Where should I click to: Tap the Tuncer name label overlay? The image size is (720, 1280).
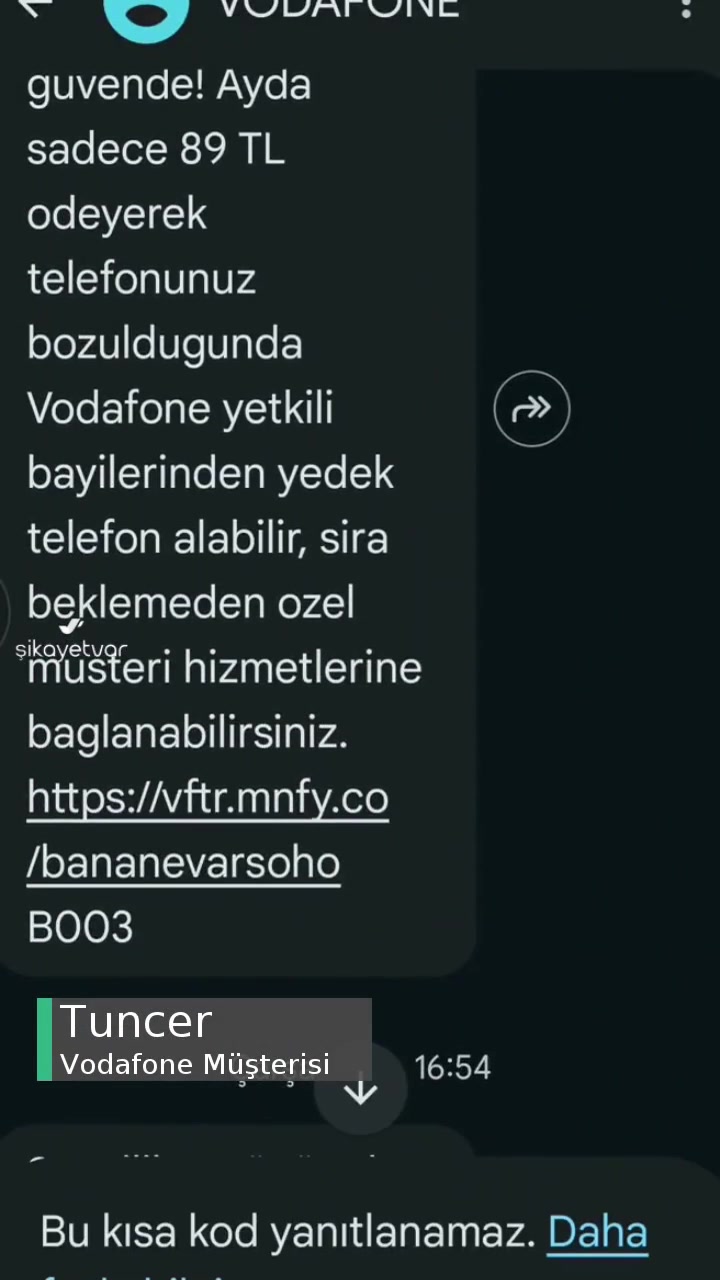pos(137,1021)
